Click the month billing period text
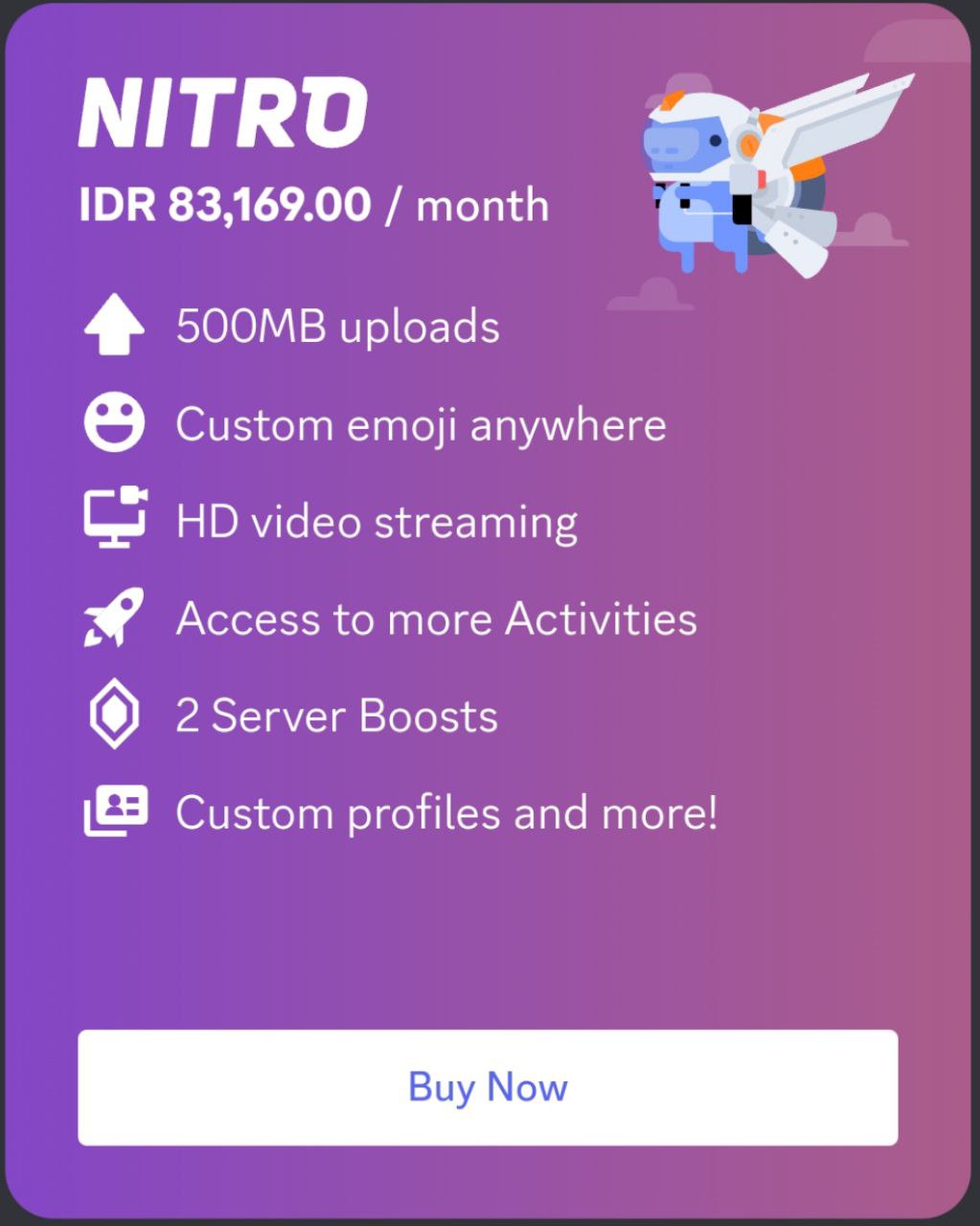The height and width of the screenshot is (1226, 980). click(x=484, y=204)
